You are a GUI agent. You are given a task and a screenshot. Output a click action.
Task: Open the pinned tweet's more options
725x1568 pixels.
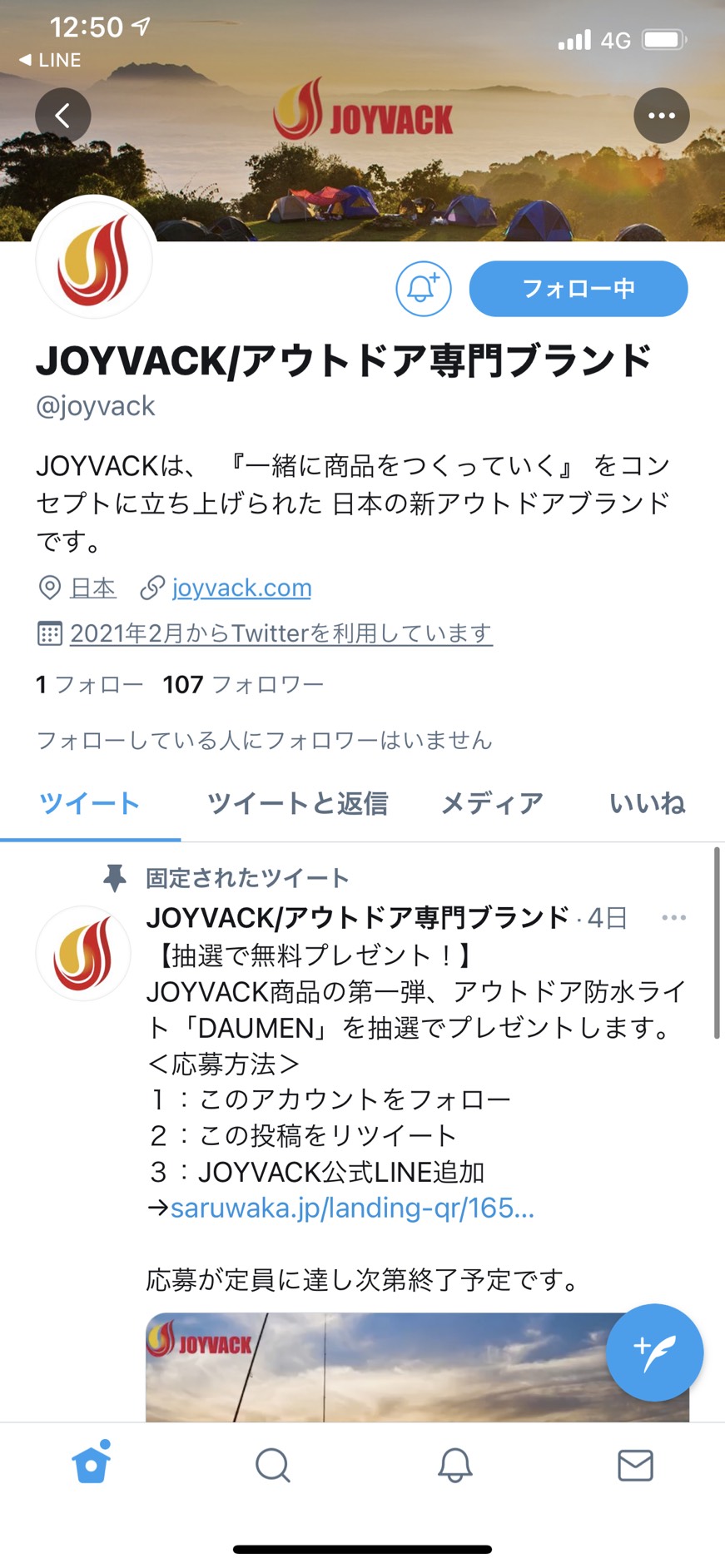[674, 917]
